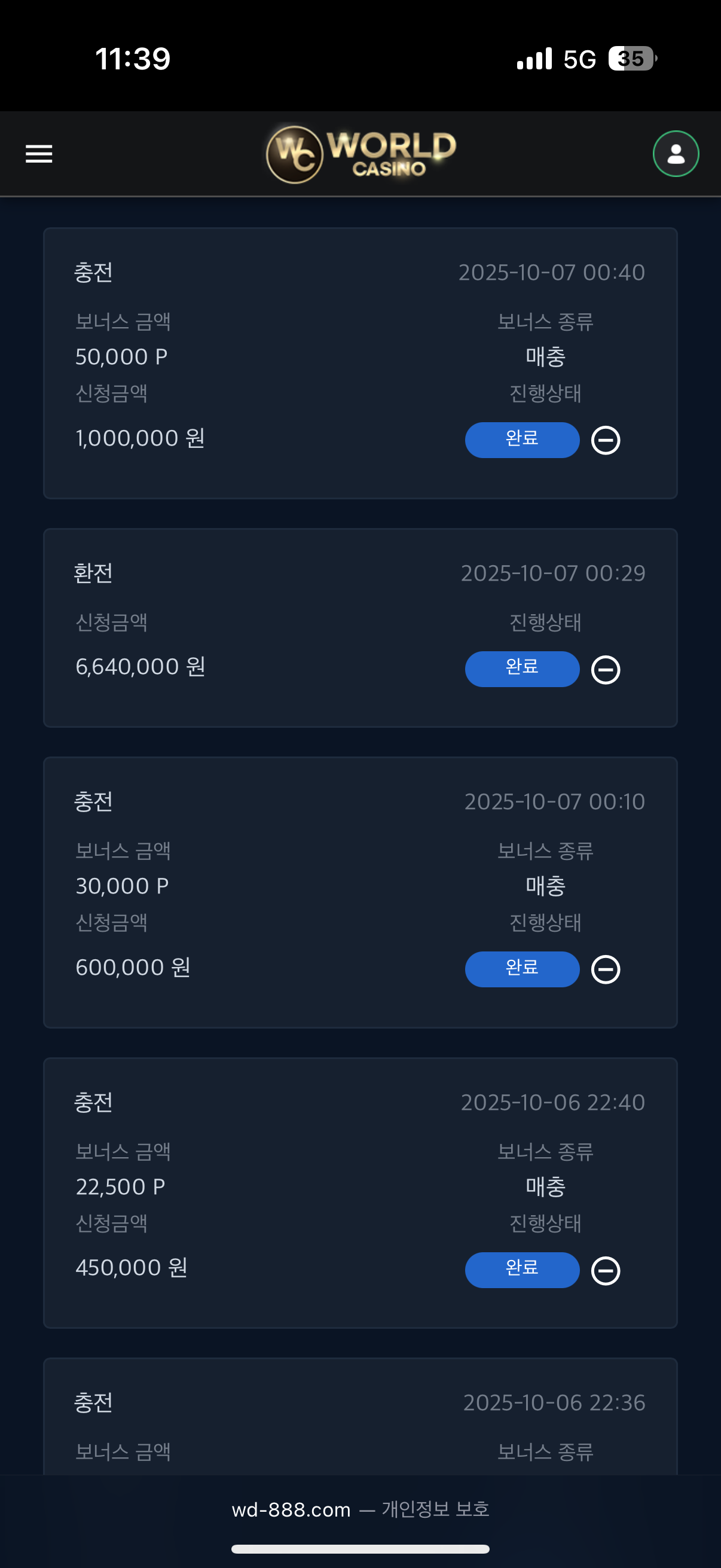This screenshot has width=721, height=1568.
Task: Open the hamburger menu
Action: 39,154
